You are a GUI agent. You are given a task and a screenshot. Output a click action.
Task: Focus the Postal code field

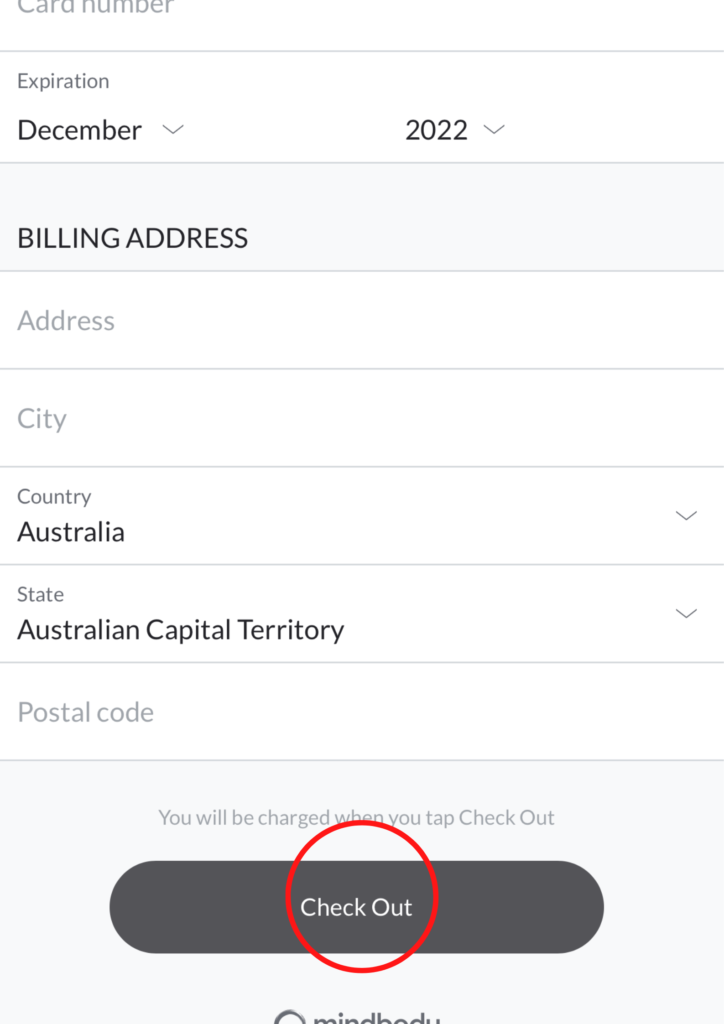[x=360, y=713]
